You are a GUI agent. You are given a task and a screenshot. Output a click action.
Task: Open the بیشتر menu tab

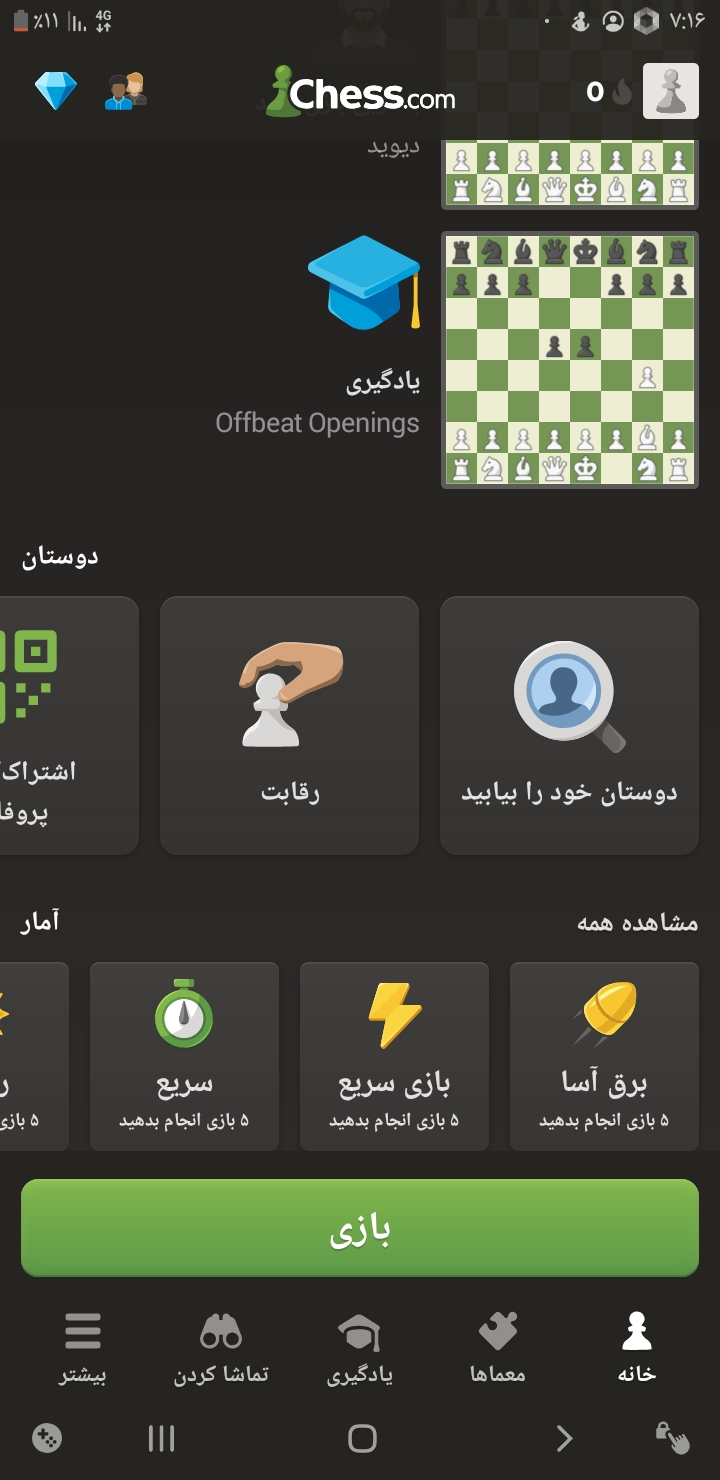coord(83,1348)
